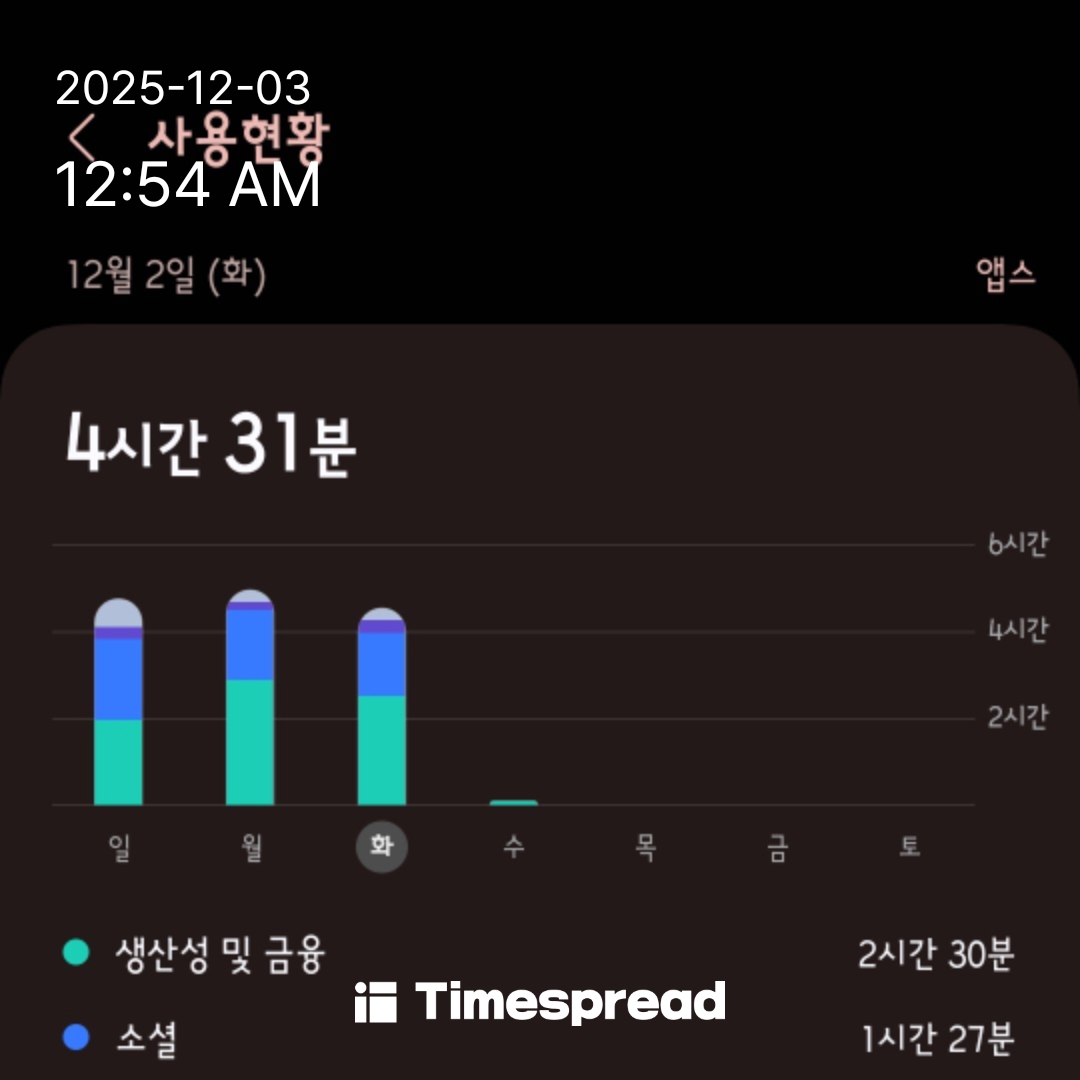This screenshot has height=1080, width=1080.
Task: Select 월 in the weekly chart
Action: (251, 848)
